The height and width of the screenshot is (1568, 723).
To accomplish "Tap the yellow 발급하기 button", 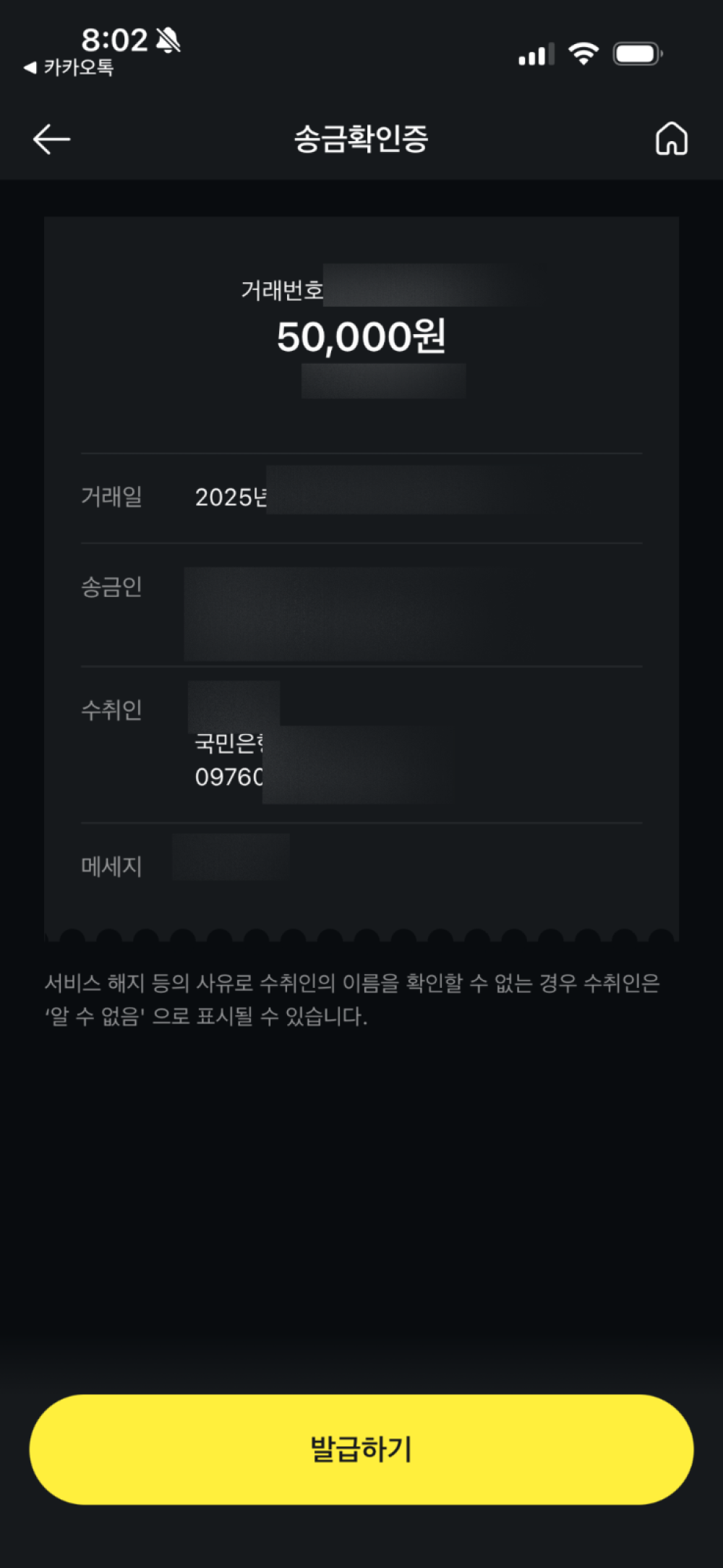I will [x=361, y=1449].
